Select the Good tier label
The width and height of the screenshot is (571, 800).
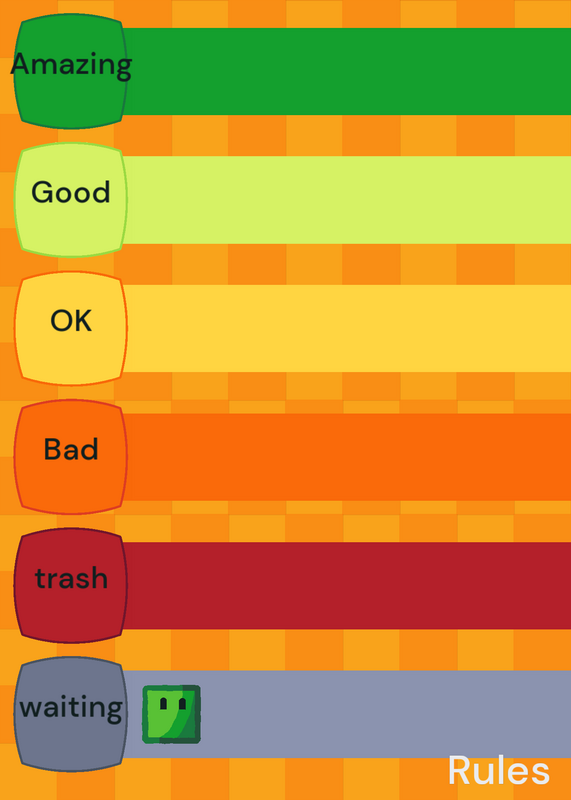coord(71,199)
